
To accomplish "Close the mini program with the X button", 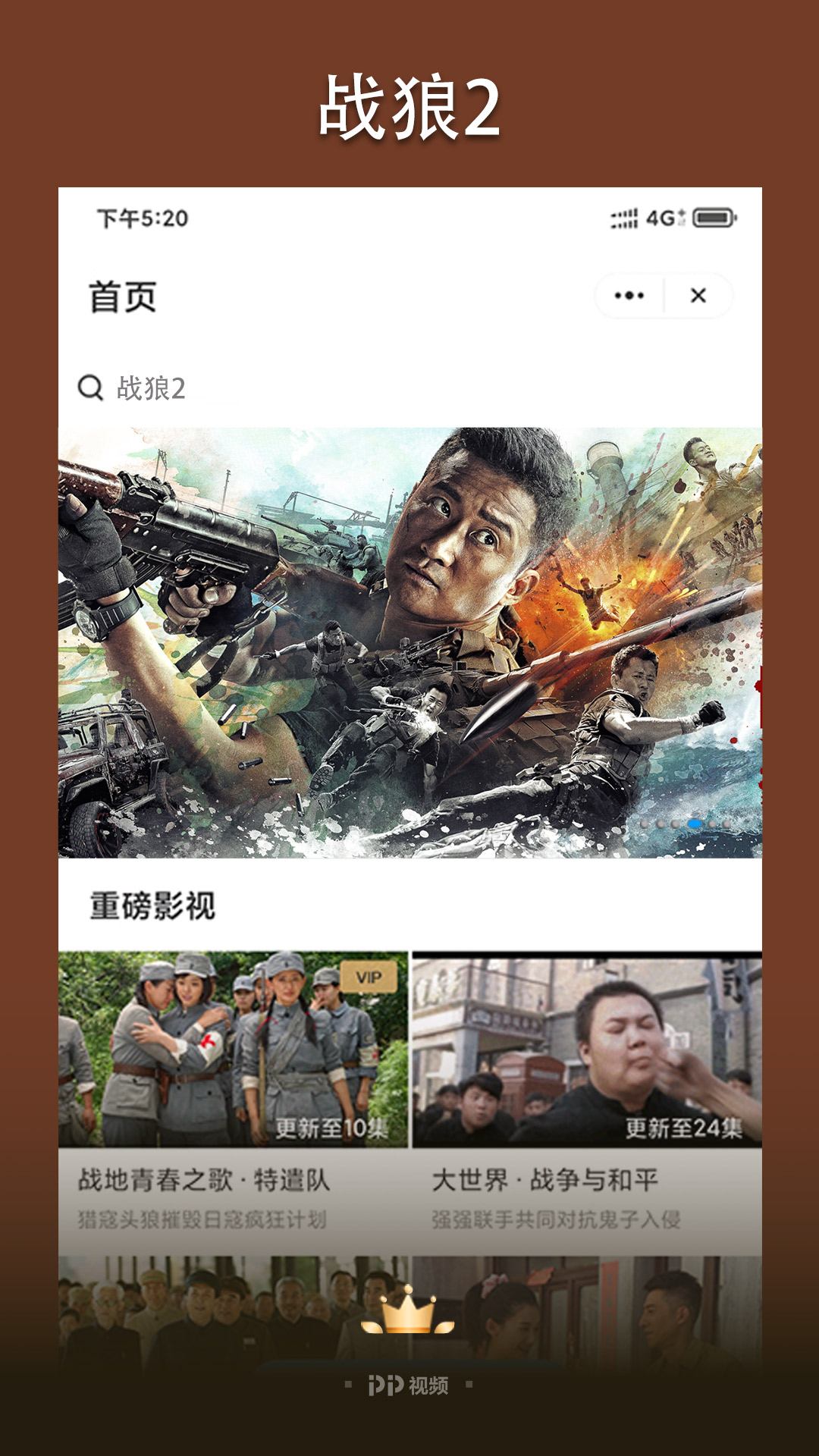I will tap(698, 296).
